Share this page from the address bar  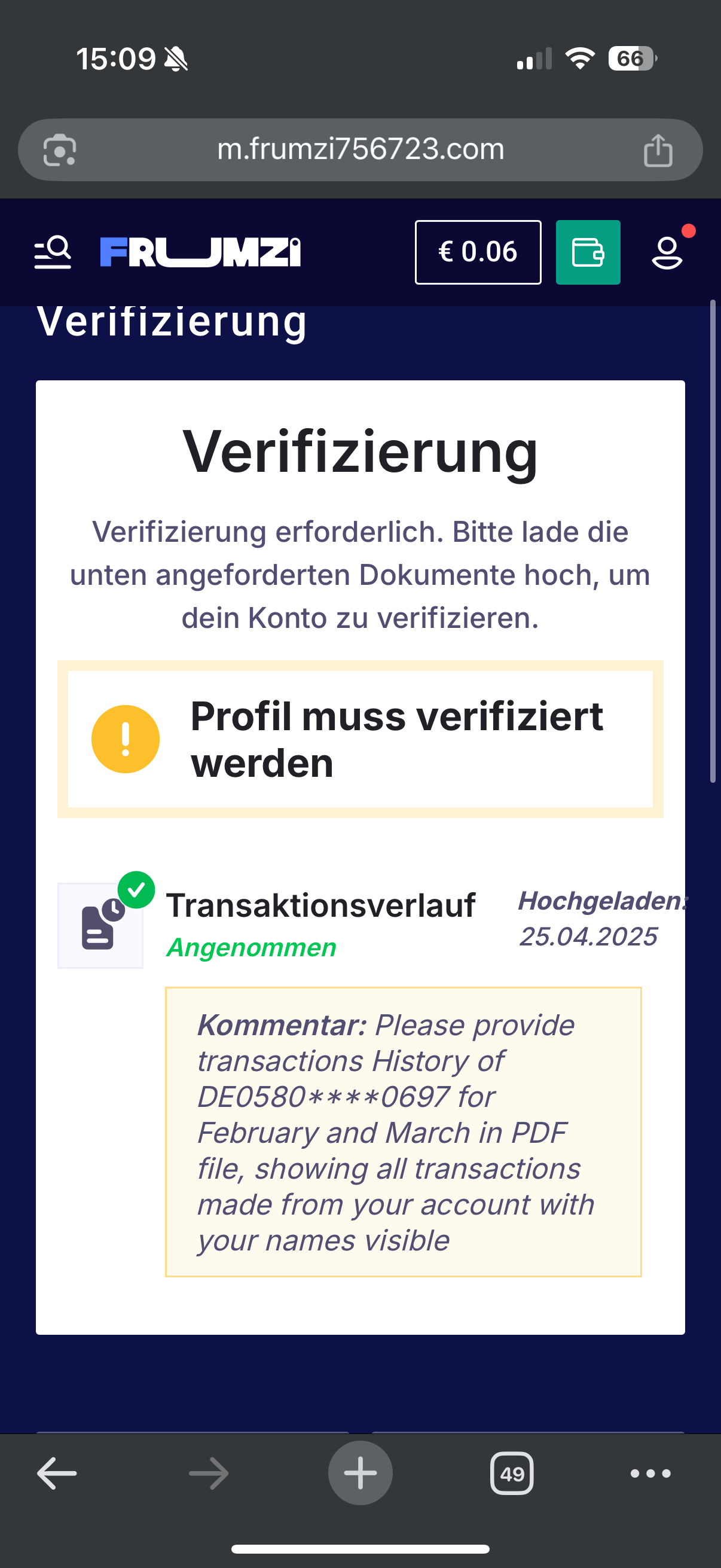(658, 150)
